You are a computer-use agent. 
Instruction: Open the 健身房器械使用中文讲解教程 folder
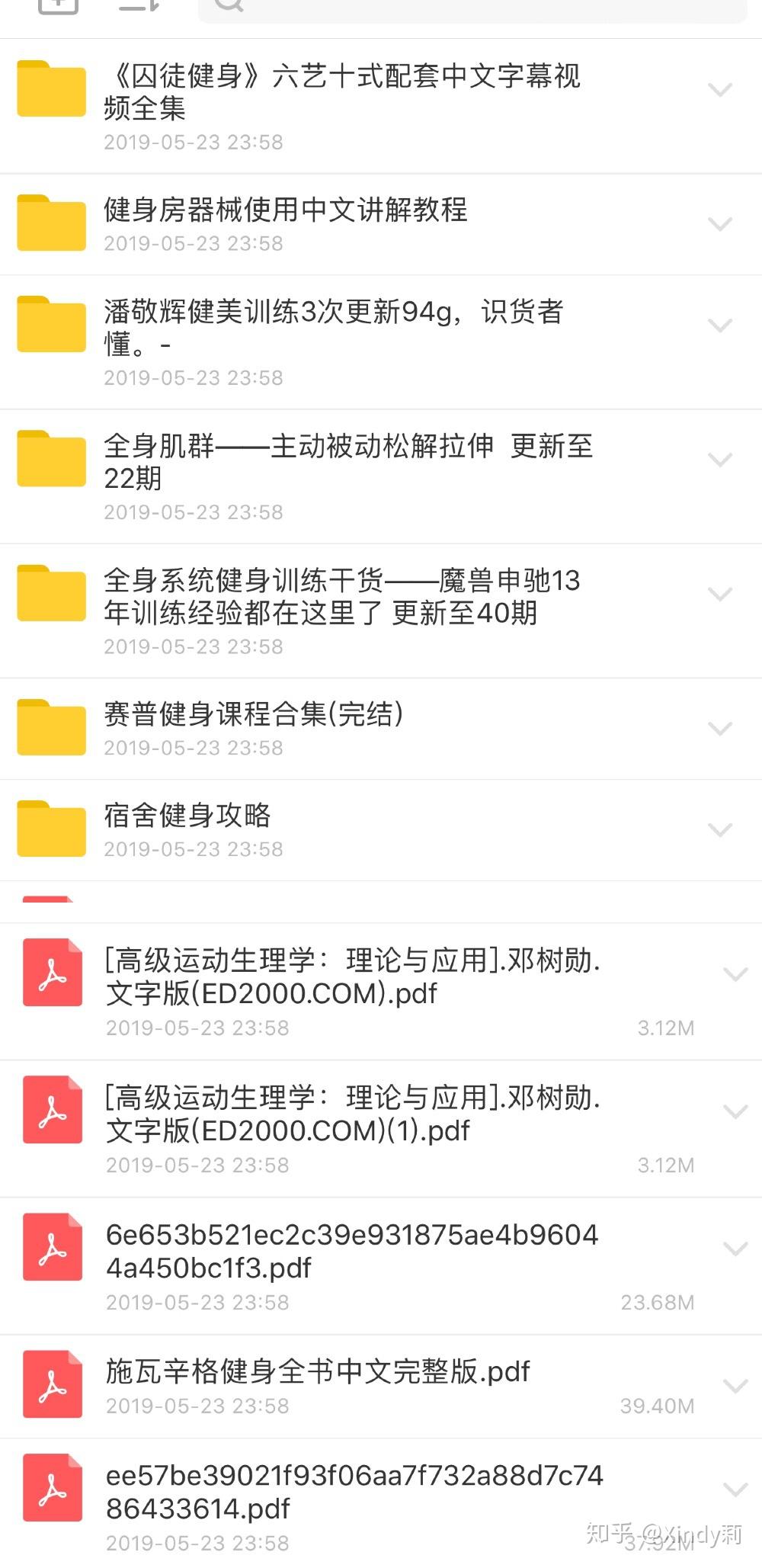286,210
